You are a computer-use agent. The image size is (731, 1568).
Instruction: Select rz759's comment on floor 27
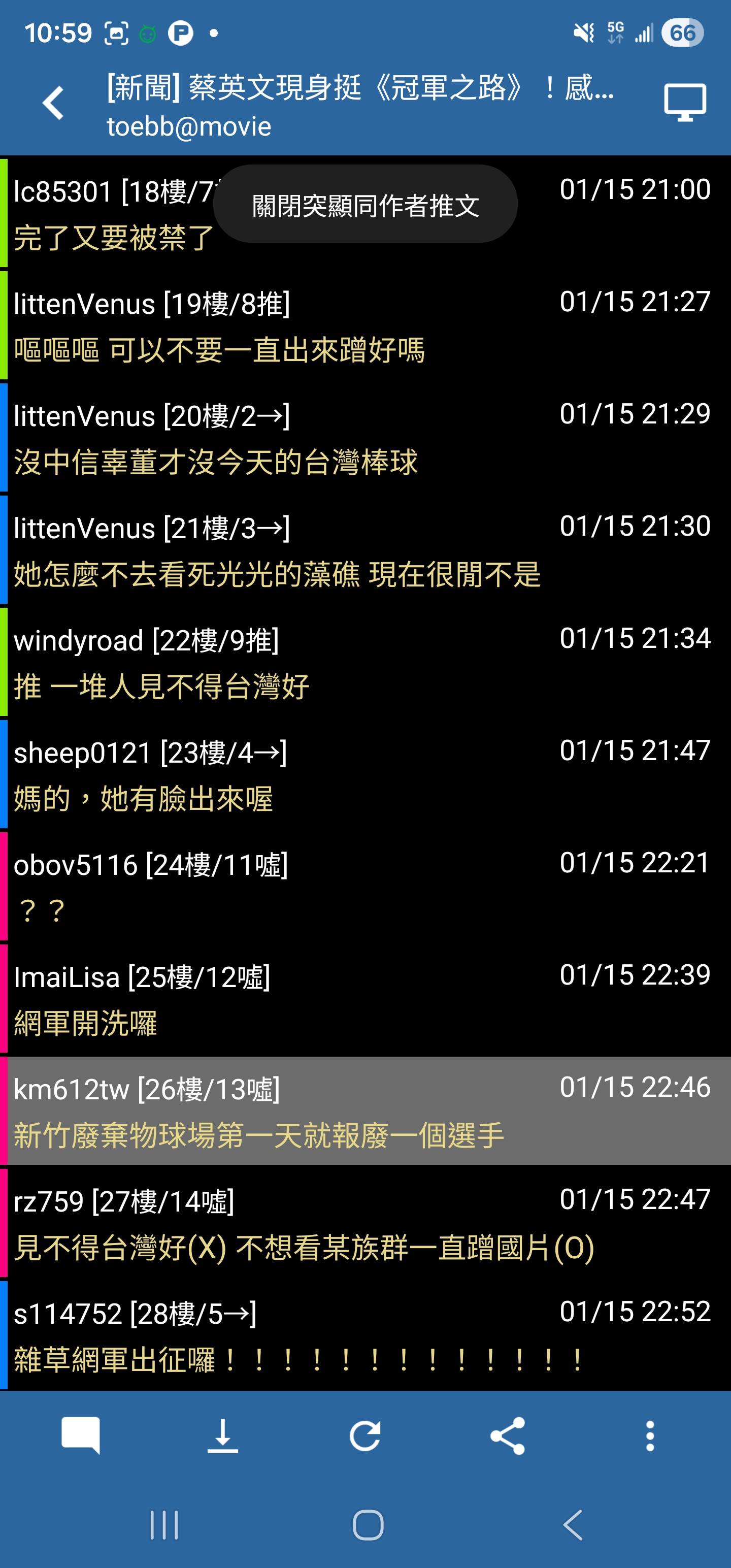(x=365, y=1224)
